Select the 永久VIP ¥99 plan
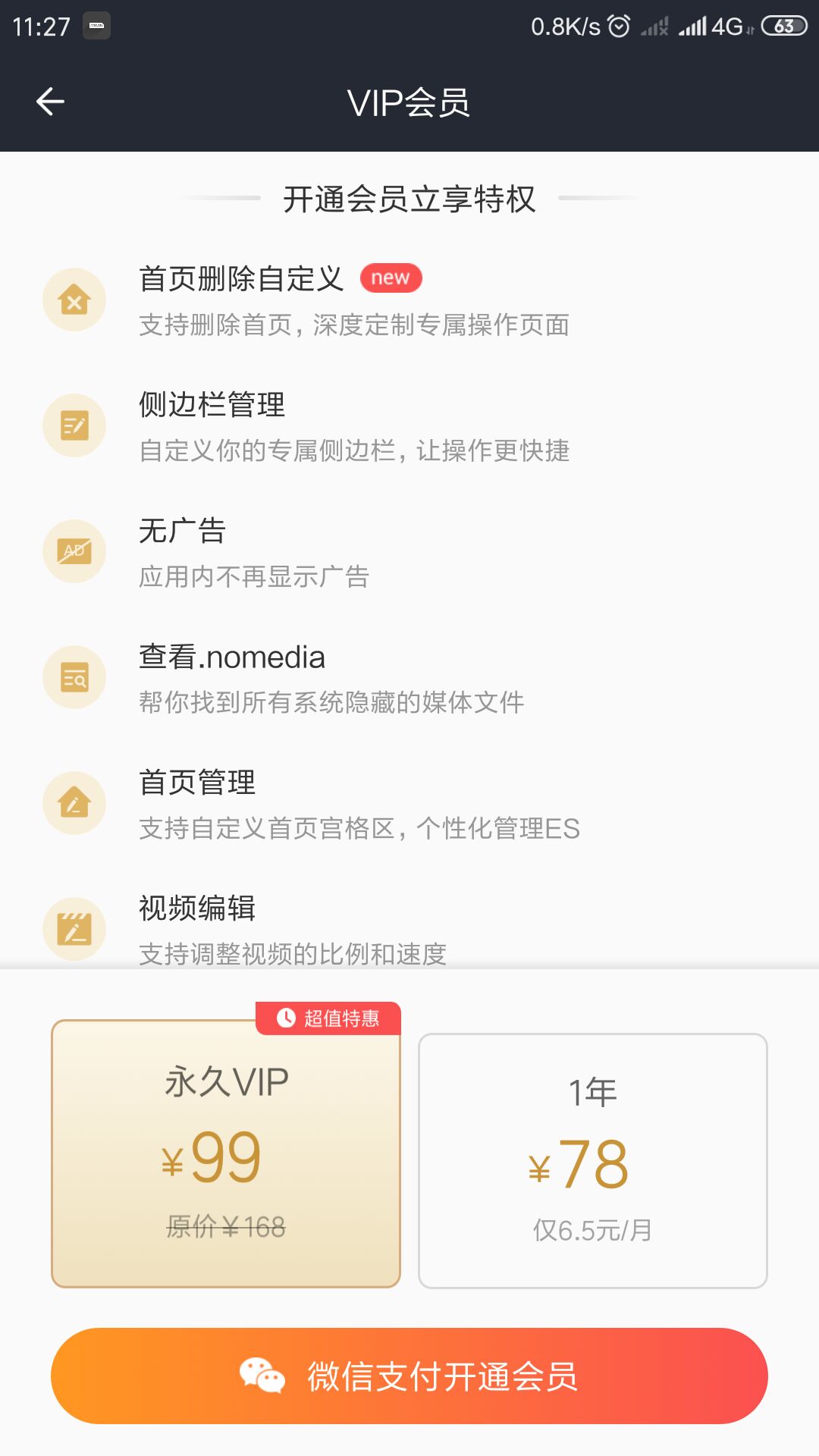 [x=225, y=1153]
